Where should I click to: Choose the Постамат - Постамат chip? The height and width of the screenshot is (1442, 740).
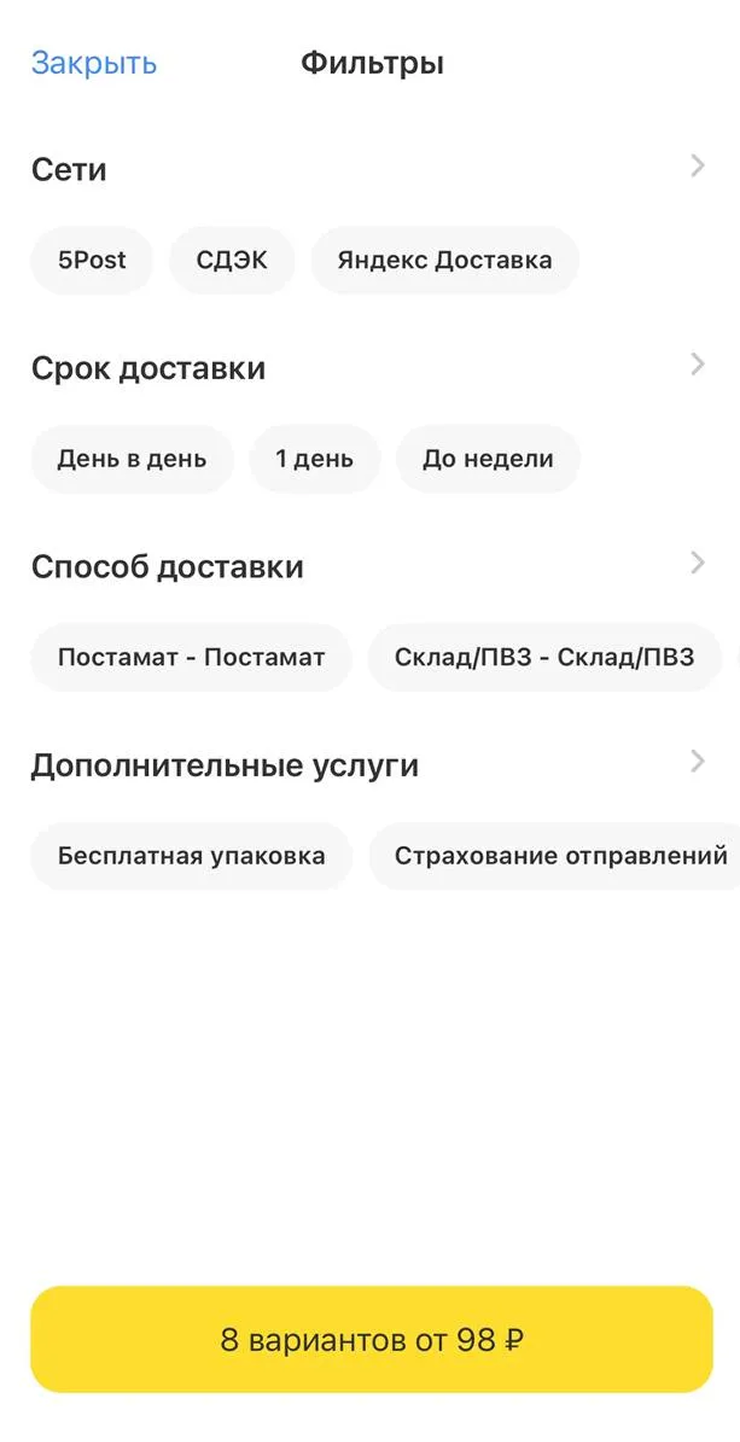pyautogui.click(x=191, y=657)
